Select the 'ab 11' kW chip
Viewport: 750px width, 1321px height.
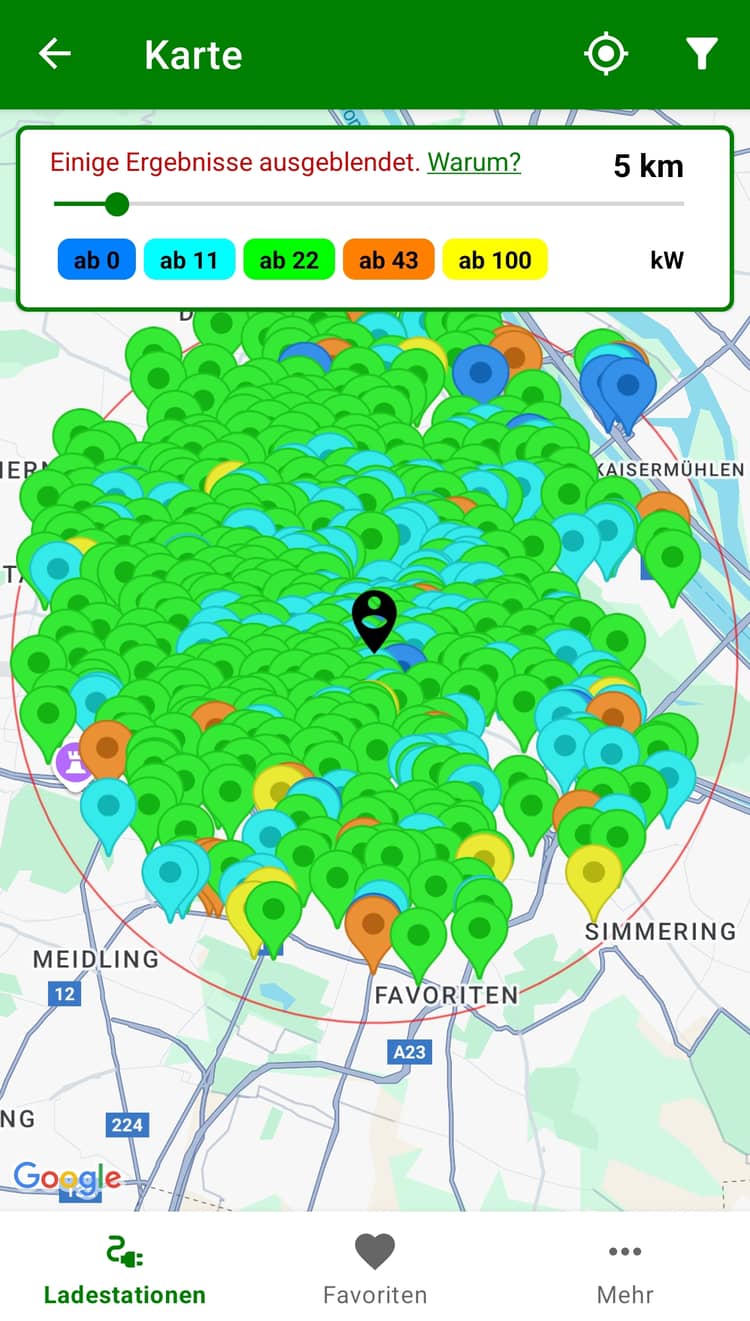tap(189, 260)
